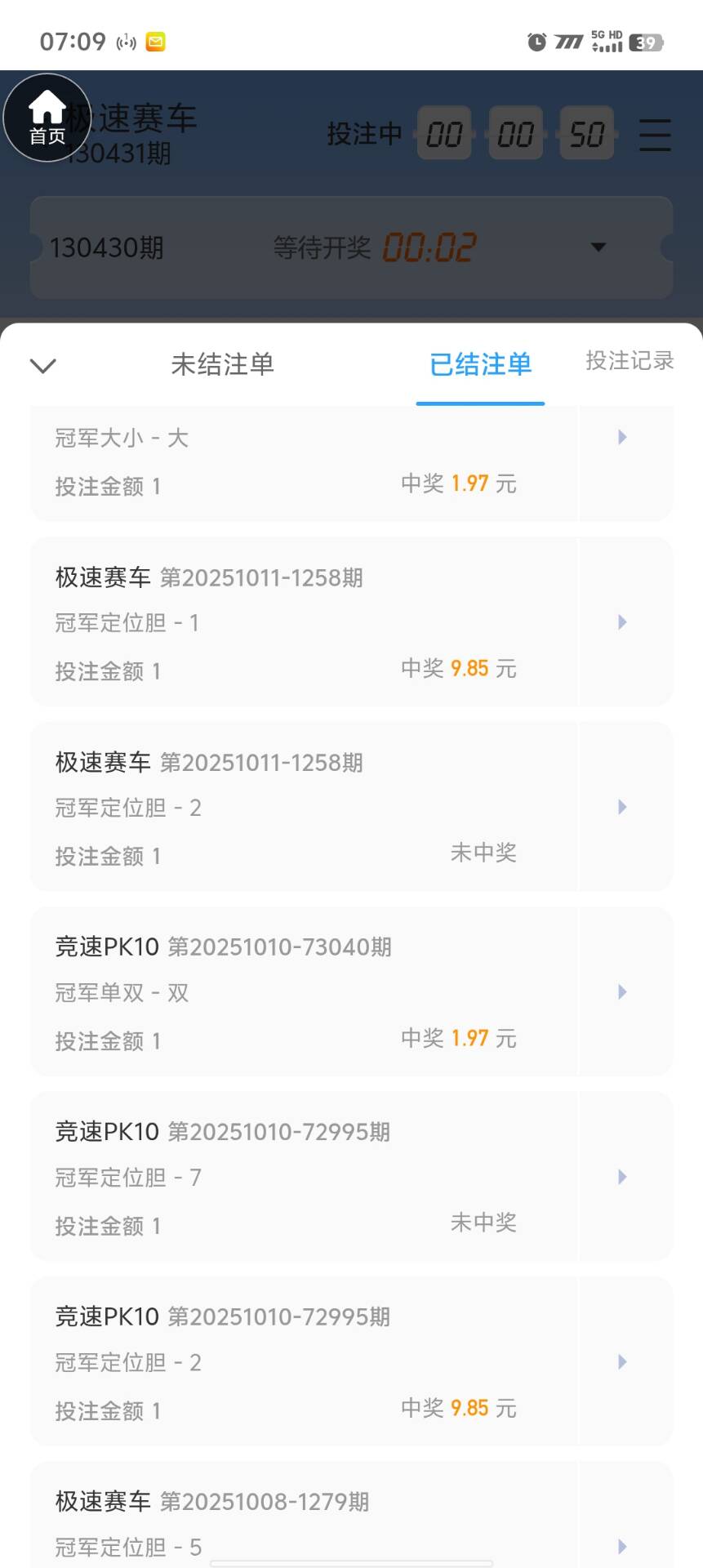This screenshot has height=1568, width=703.
Task: Open 72995期 冠军定位胆 - 7 bet
Action: [622, 1177]
